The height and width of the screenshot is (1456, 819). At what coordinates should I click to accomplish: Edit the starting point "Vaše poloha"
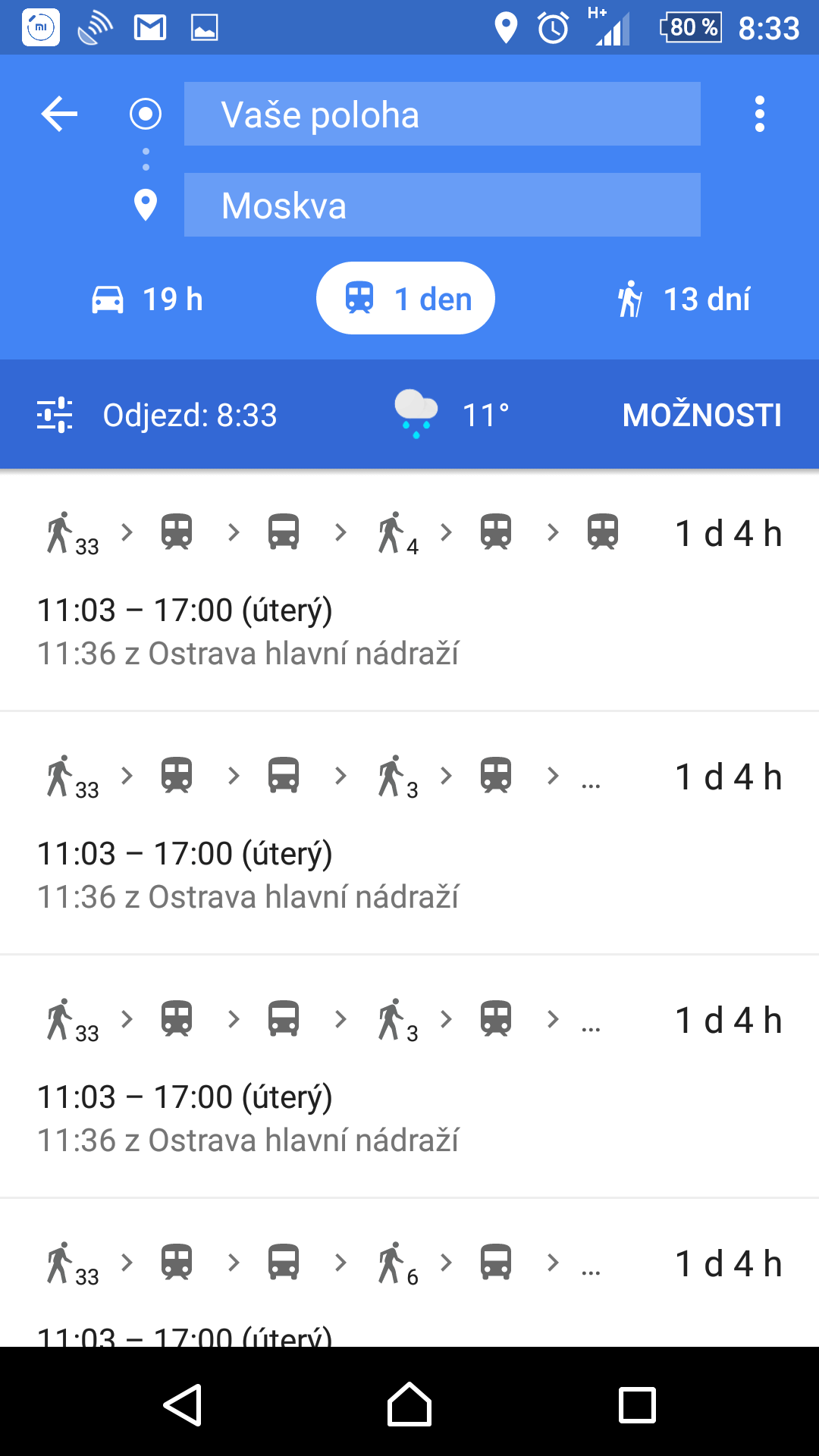(441, 115)
